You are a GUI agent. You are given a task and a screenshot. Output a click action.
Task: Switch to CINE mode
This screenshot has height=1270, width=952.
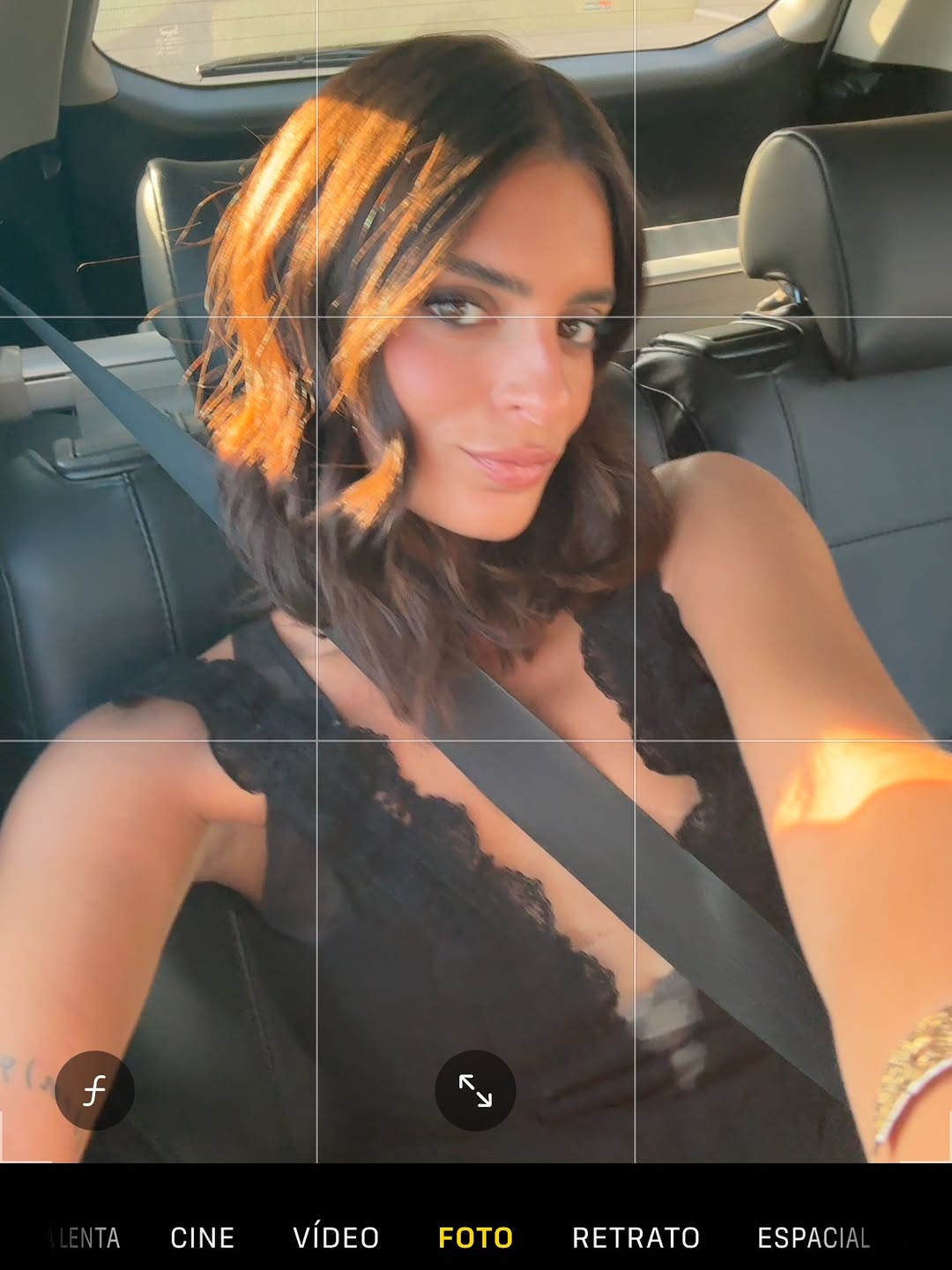click(202, 1237)
